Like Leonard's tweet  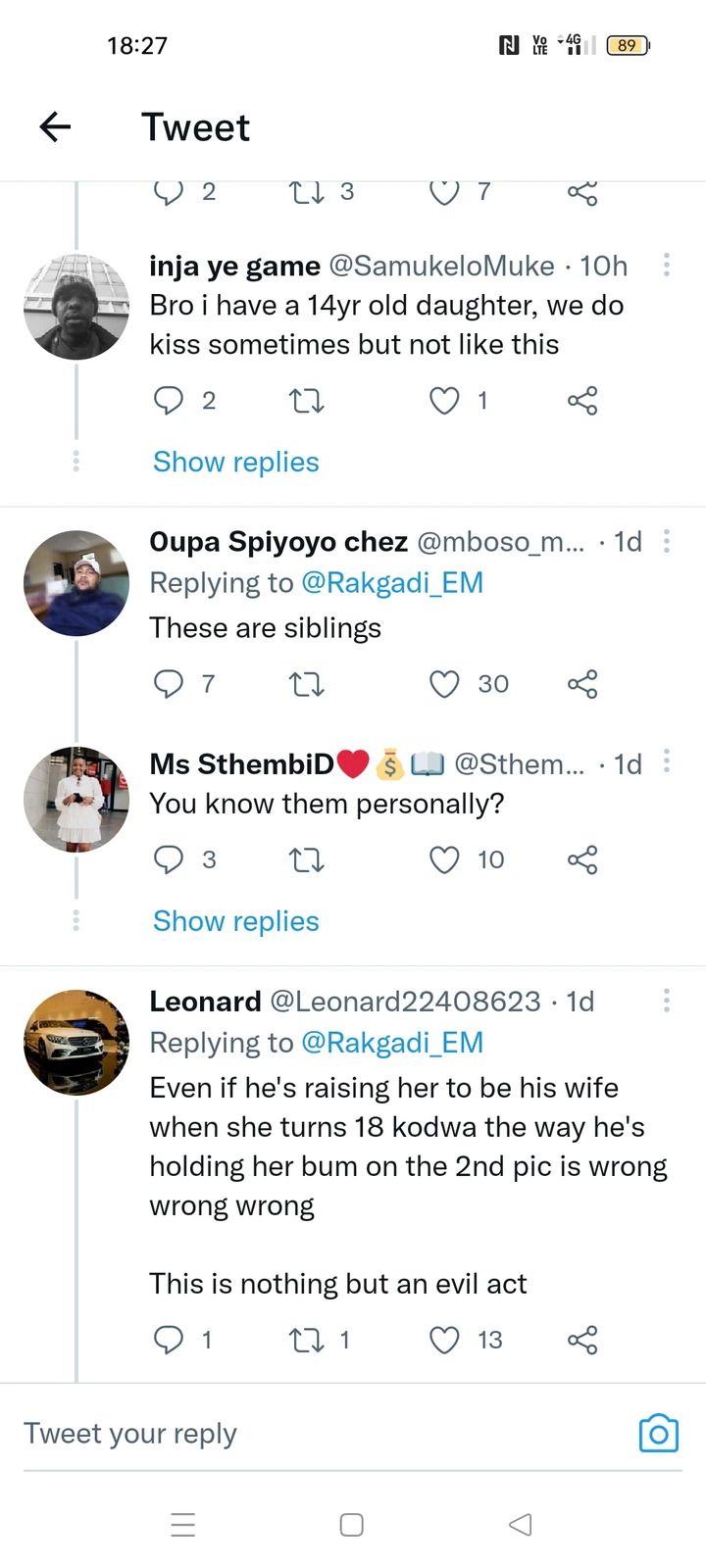[x=444, y=1340]
